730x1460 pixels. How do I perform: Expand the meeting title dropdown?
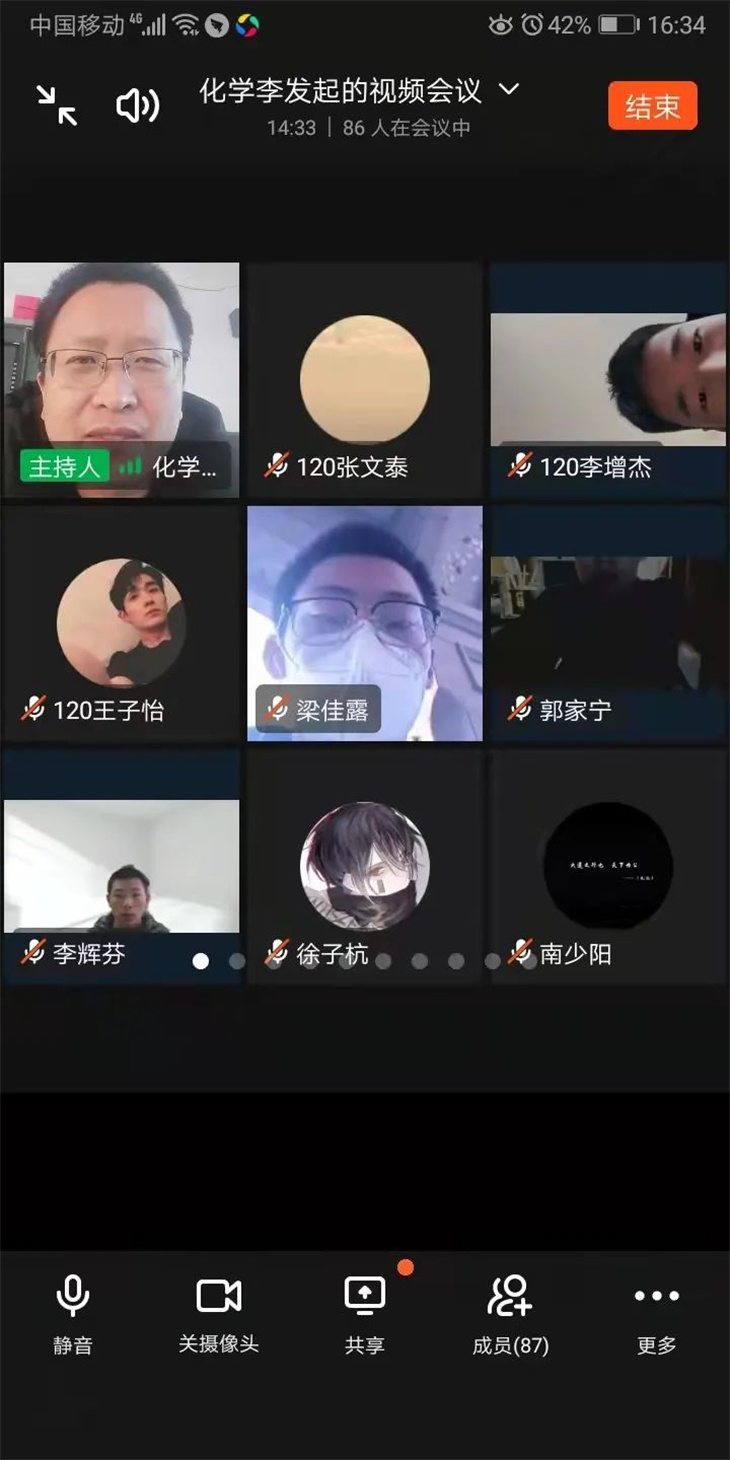pos(509,90)
